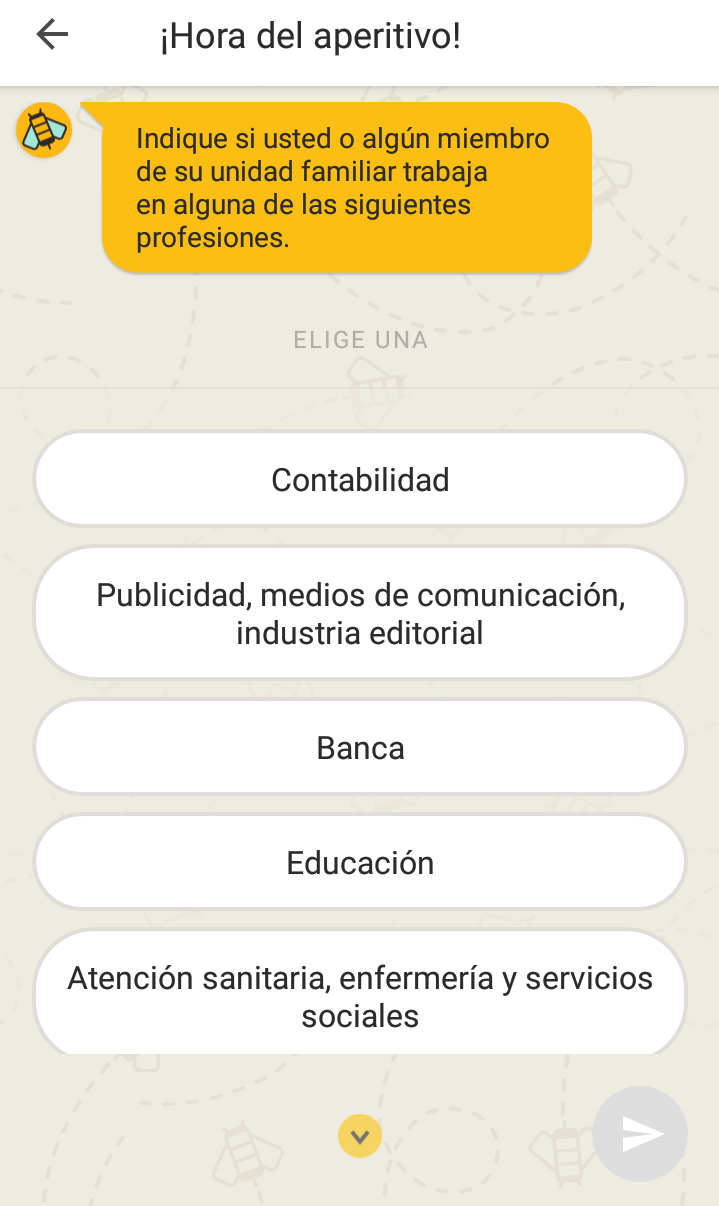Select the Contabilidad option
The image size is (719, 1206).
[x=360, y=480]
